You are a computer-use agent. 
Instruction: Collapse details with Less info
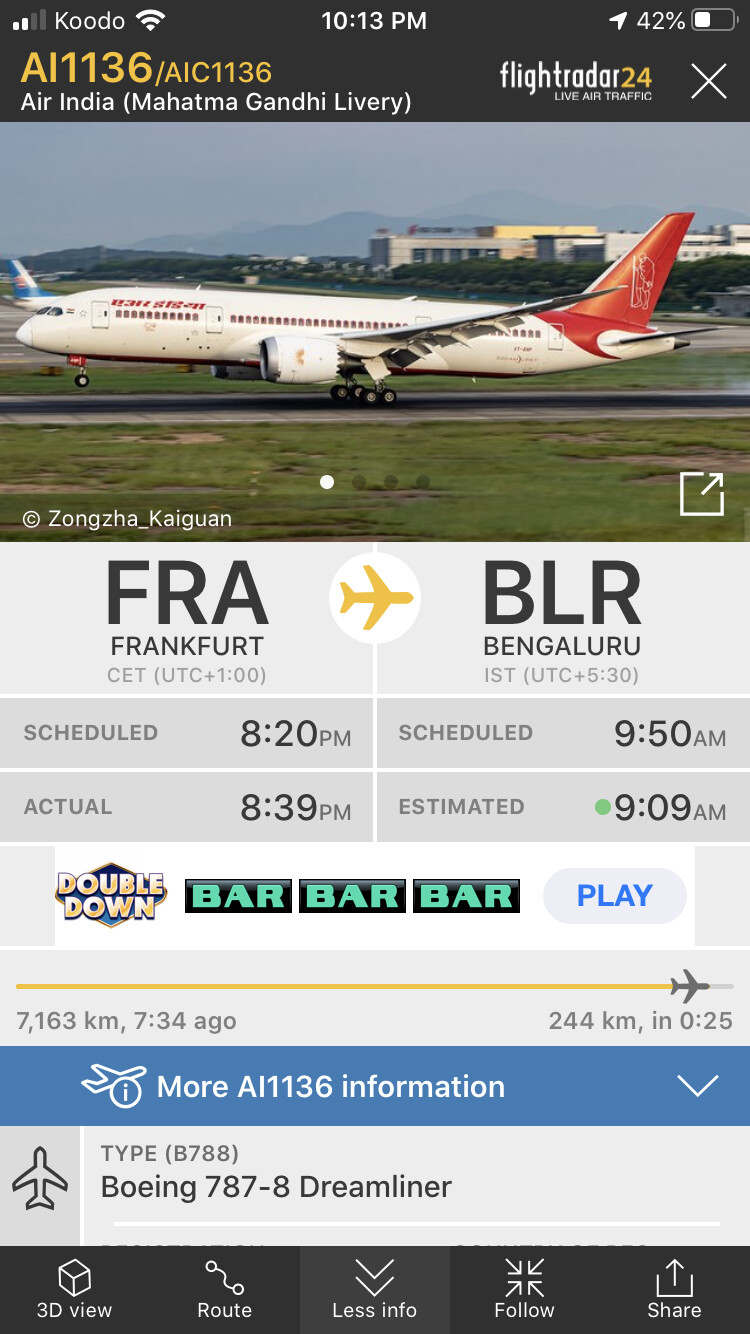tap(375, 1289)
